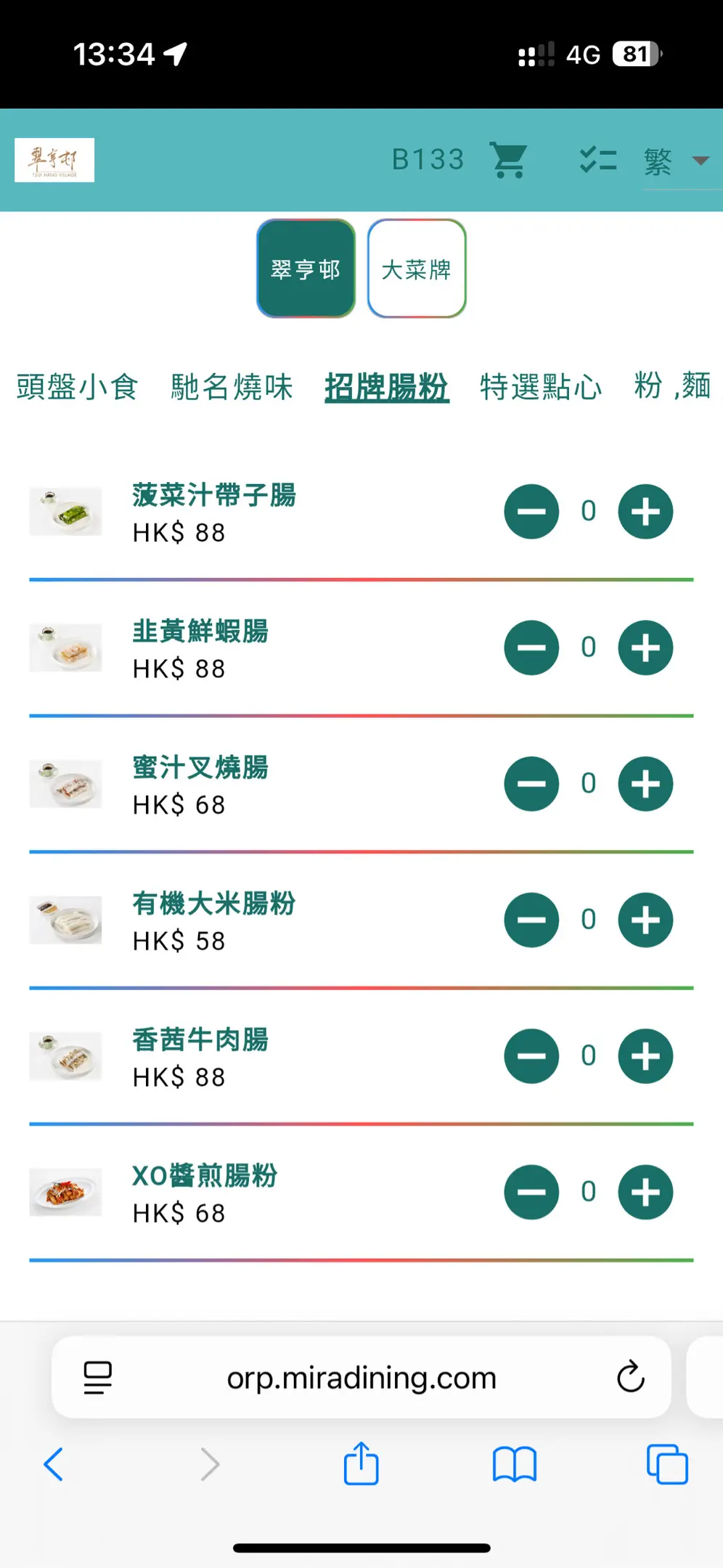Go back to the previous page in Safari
Viewport: 723px width, 1568px height.
coord(54,1463)
